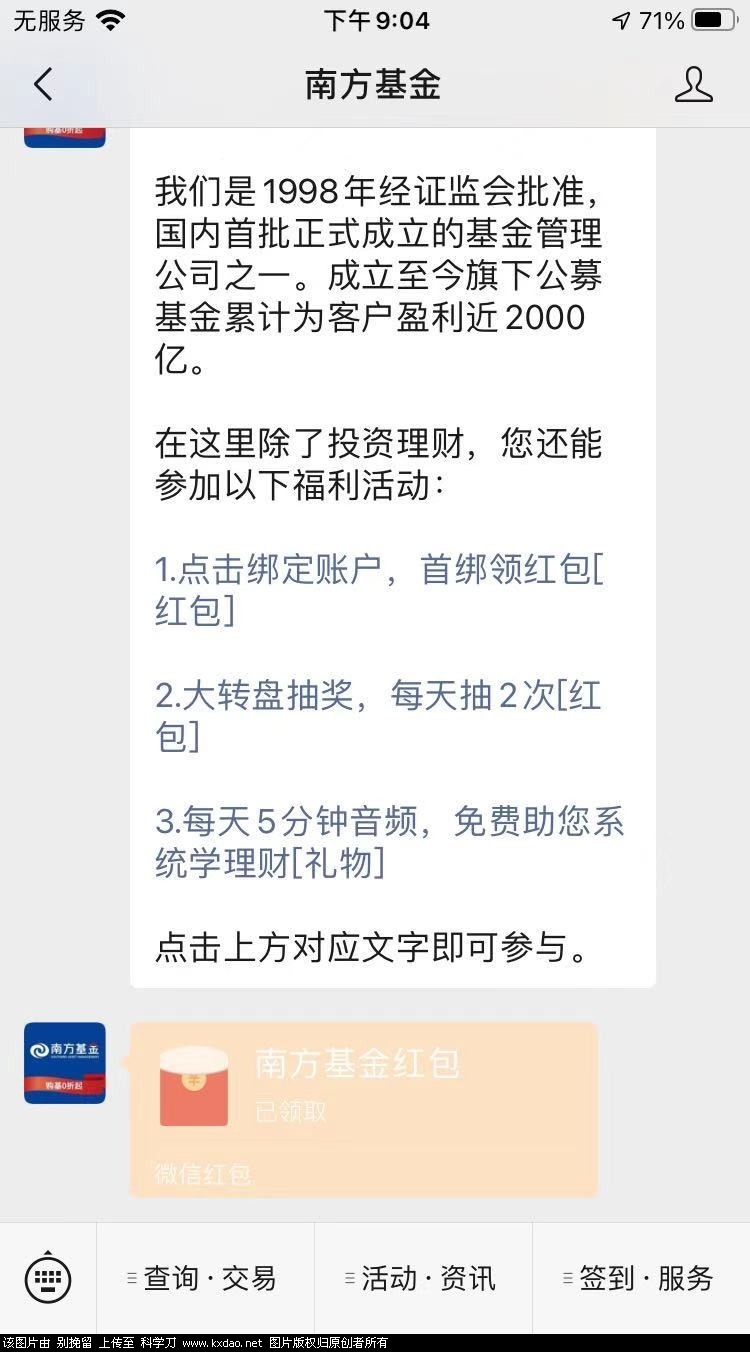This screenshot has width=750, height=1352.
Task: Open the 活动·资讯 menu
Action: click(423, 1278)
